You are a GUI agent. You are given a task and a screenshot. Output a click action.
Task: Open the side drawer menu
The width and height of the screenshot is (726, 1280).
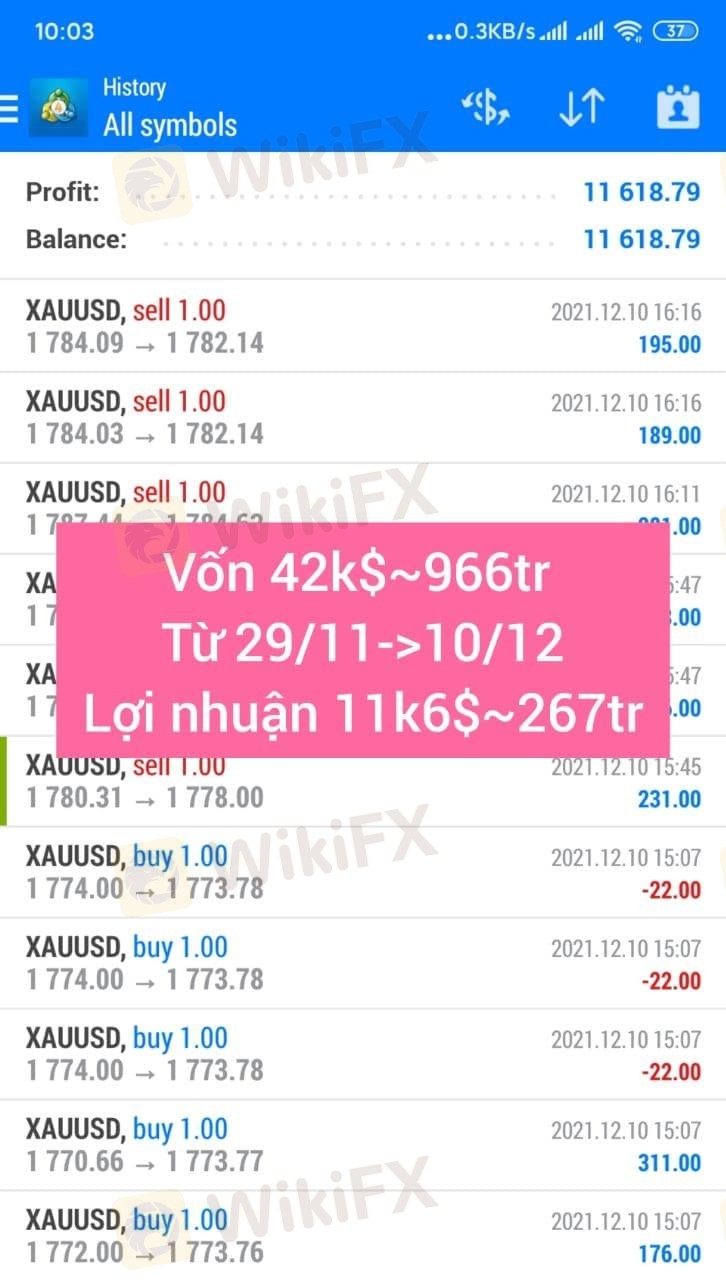click(x=10, y=108)
